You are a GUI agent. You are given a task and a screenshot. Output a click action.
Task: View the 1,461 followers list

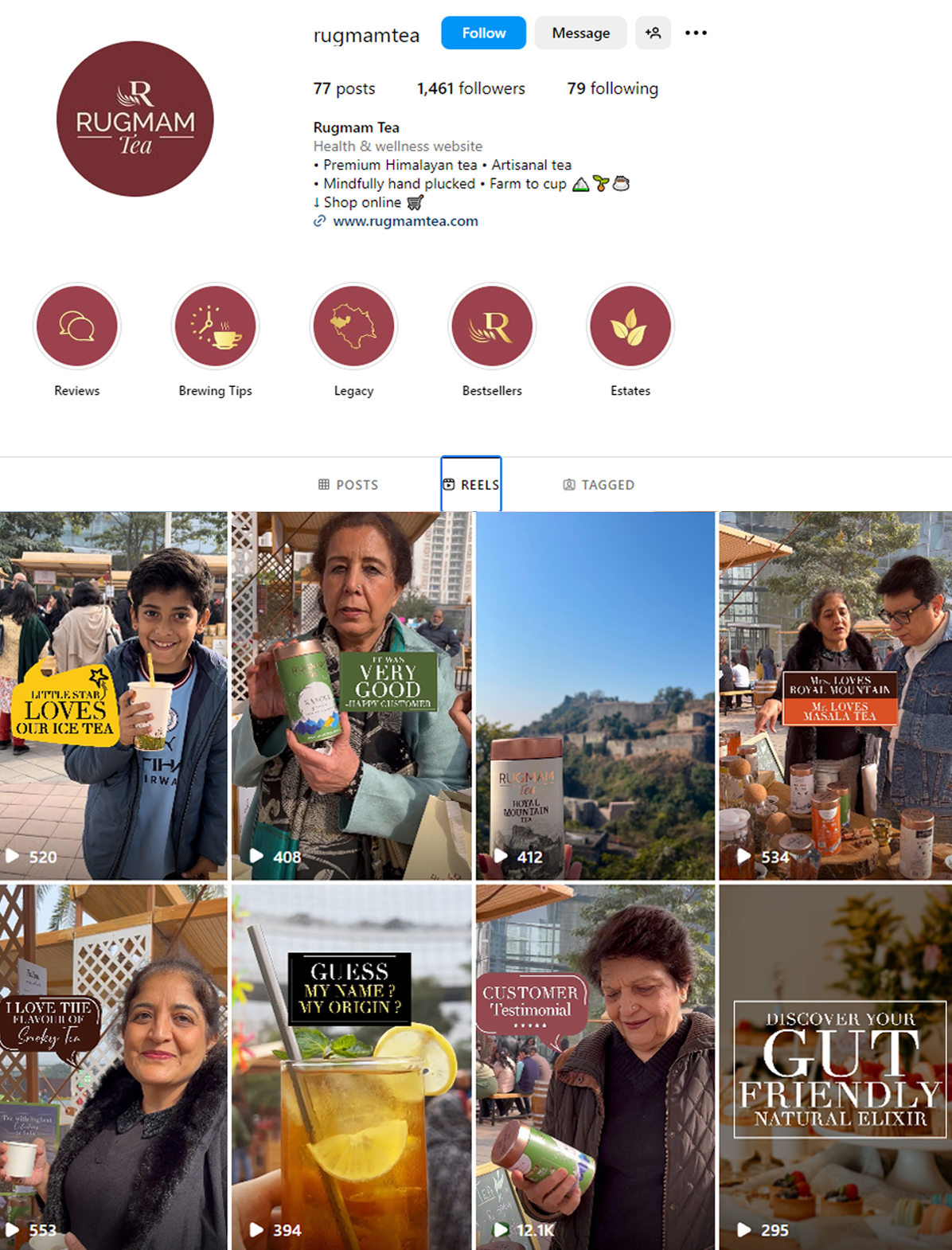pos(470,88)
